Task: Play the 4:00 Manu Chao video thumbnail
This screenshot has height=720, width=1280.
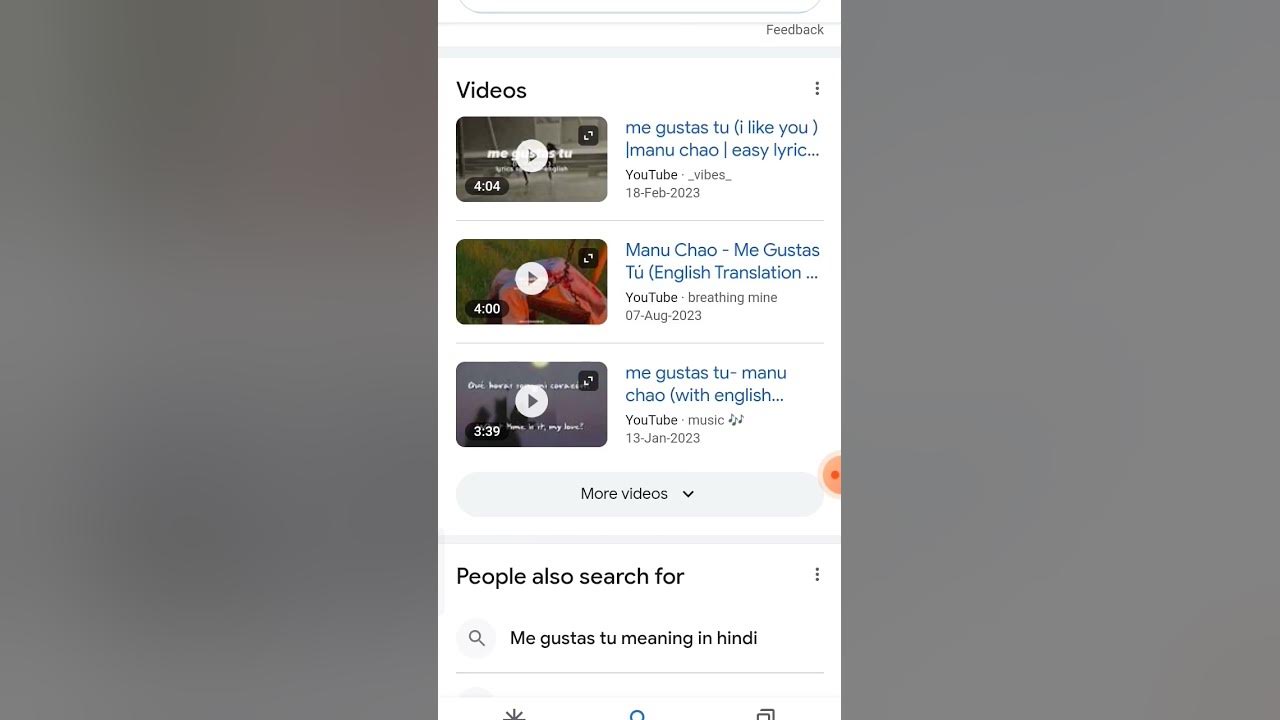Action: pos(531,280)
